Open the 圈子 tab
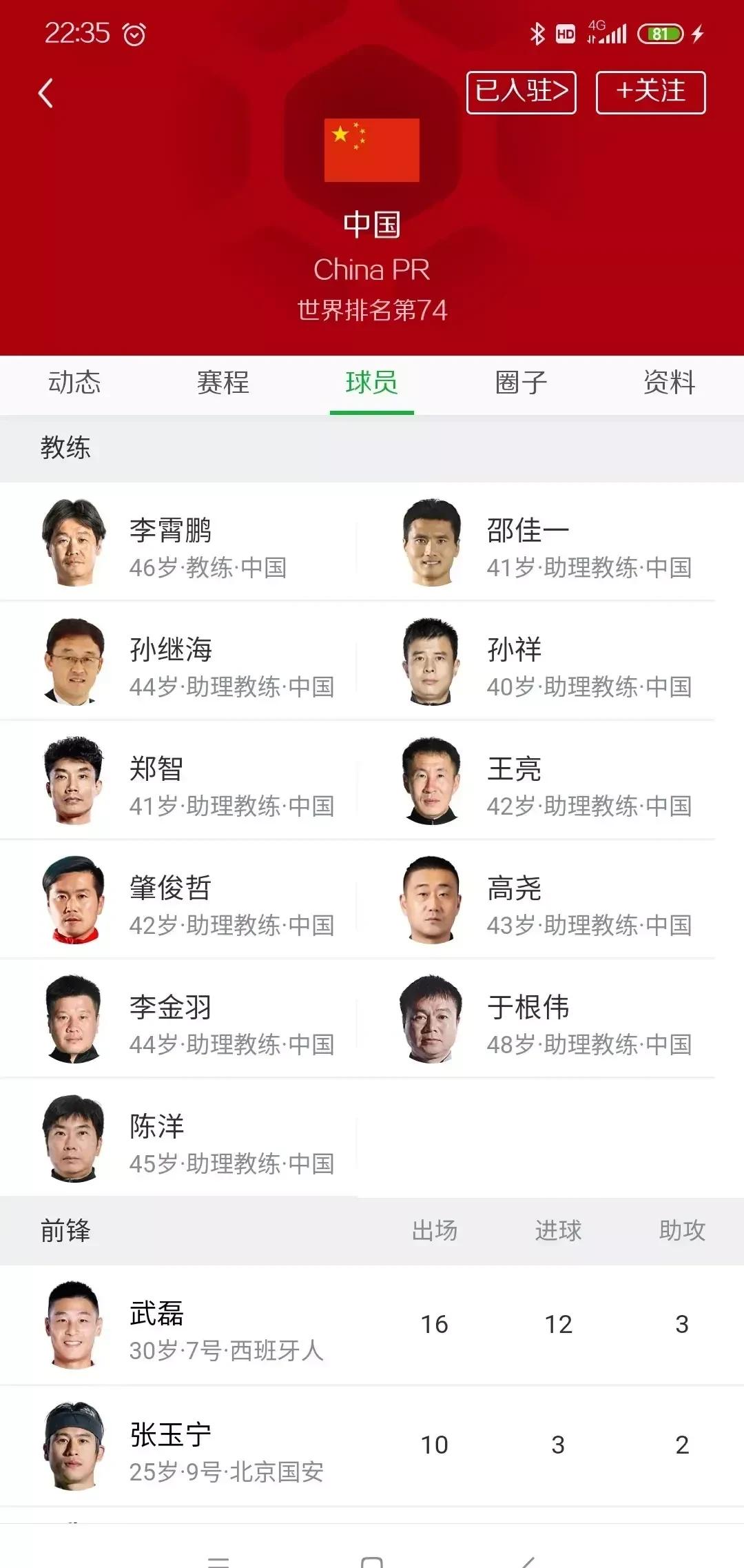The height and width of the screenshot is (1568, 744). (521, 383)
